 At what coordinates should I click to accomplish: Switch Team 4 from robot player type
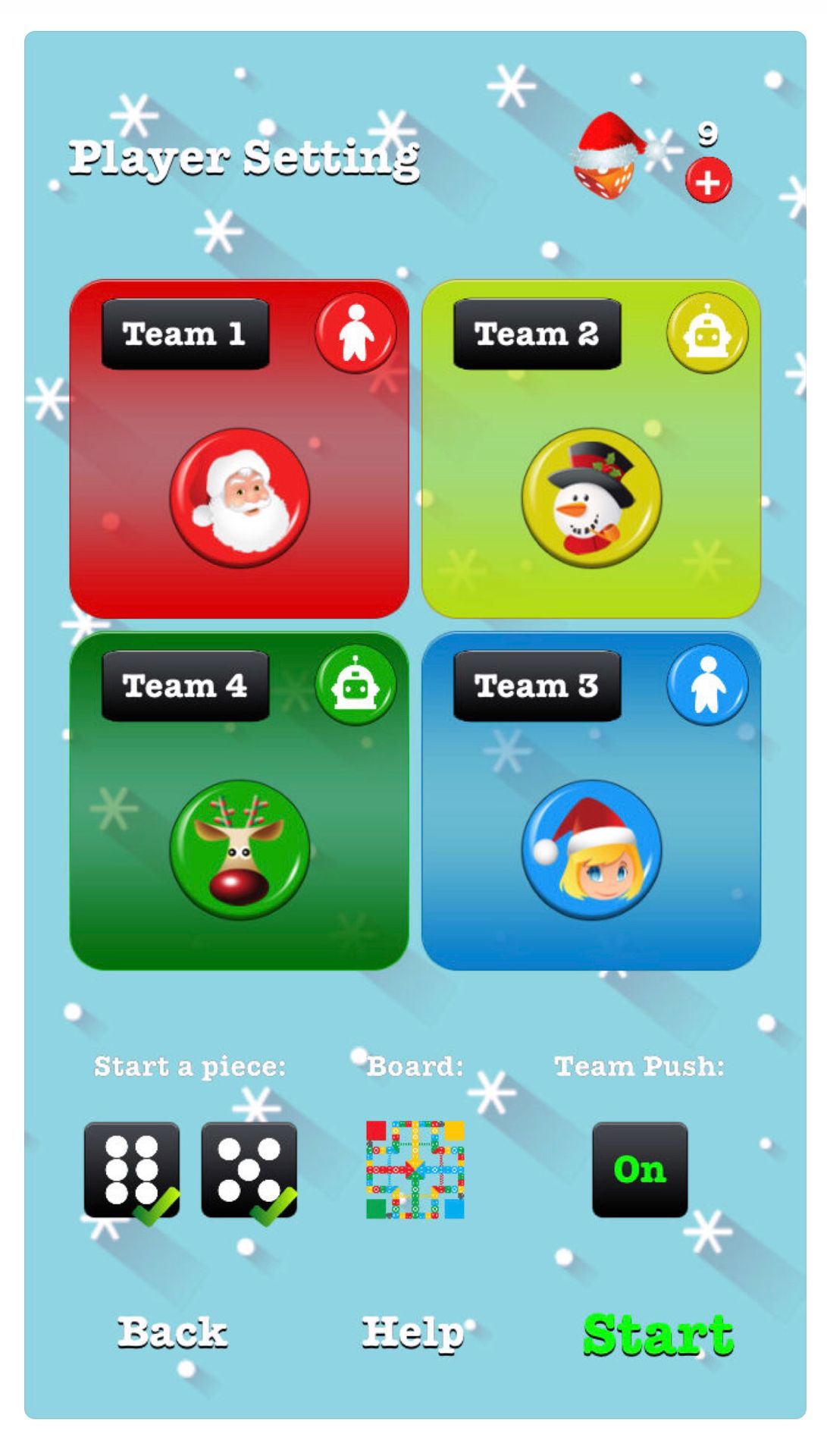(x=356, y=686)
